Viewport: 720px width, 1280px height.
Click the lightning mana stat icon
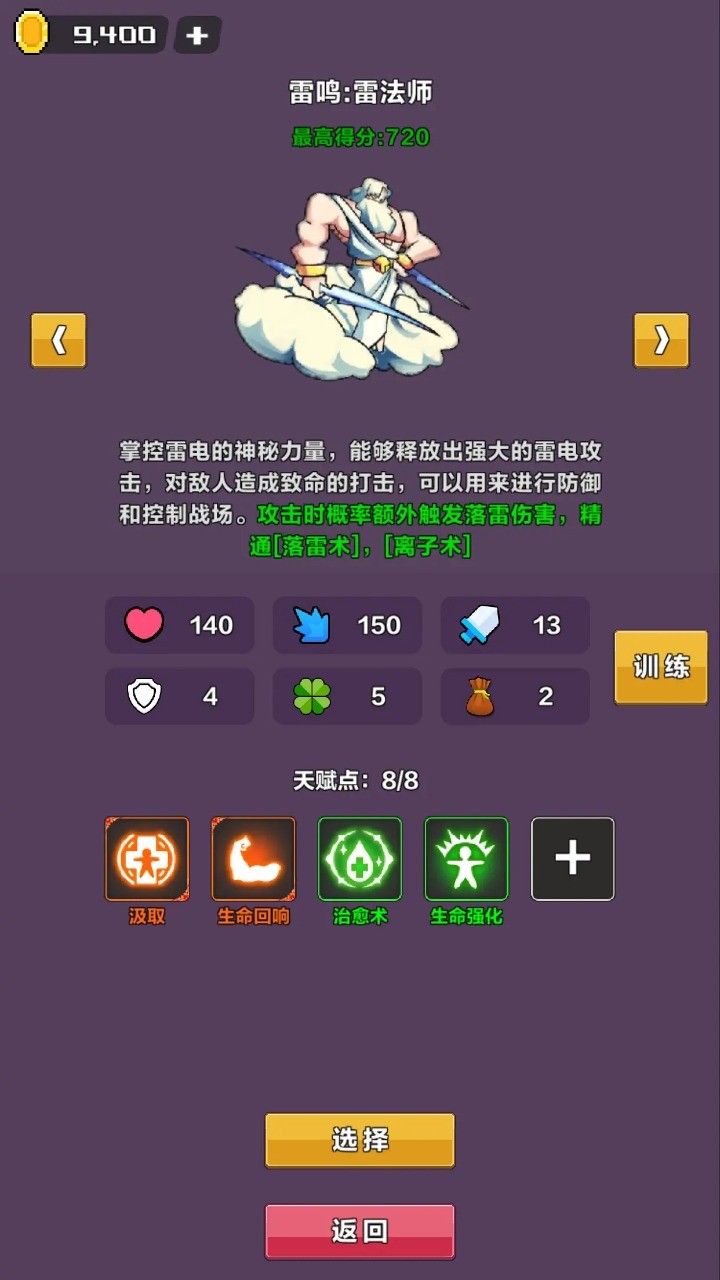point(314,624)
